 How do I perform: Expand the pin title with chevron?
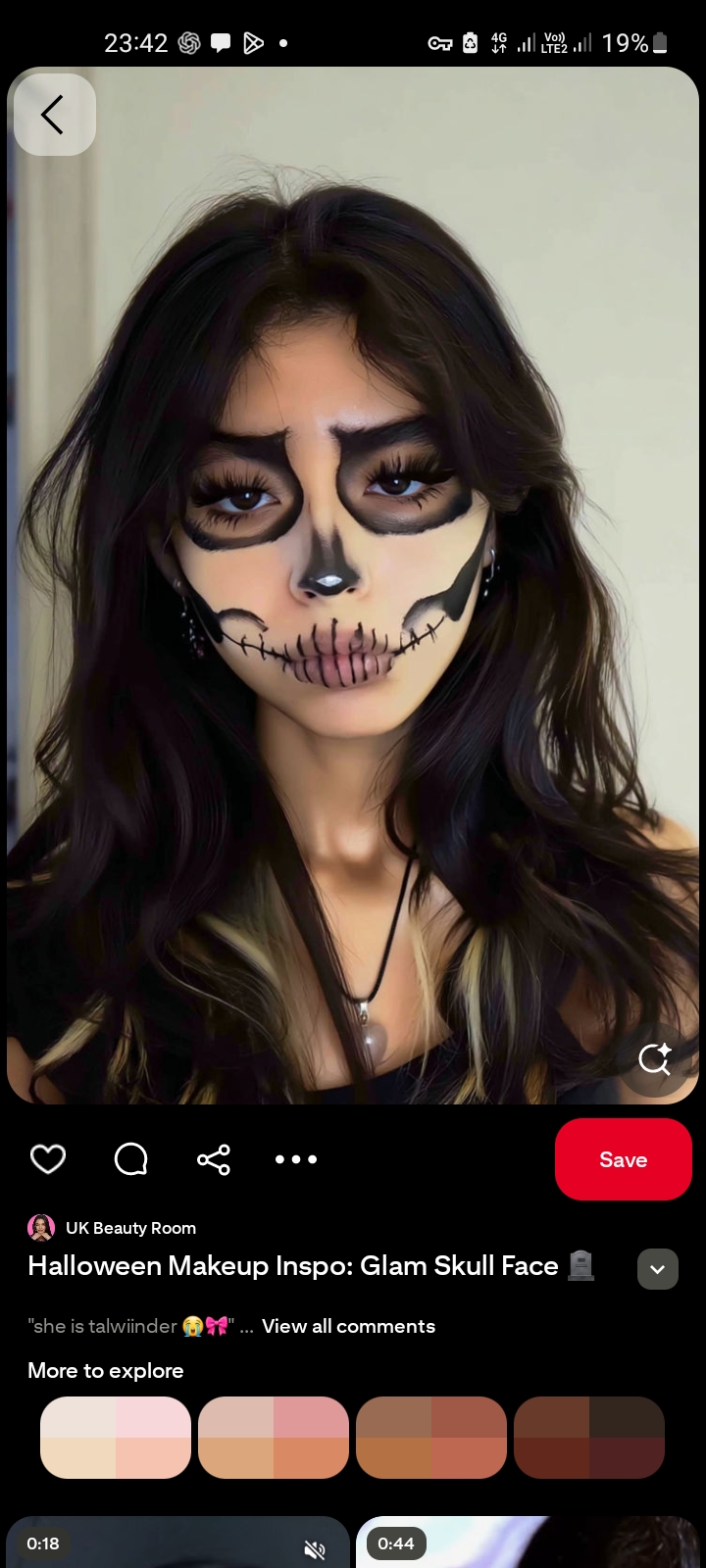pos(658,1269)
